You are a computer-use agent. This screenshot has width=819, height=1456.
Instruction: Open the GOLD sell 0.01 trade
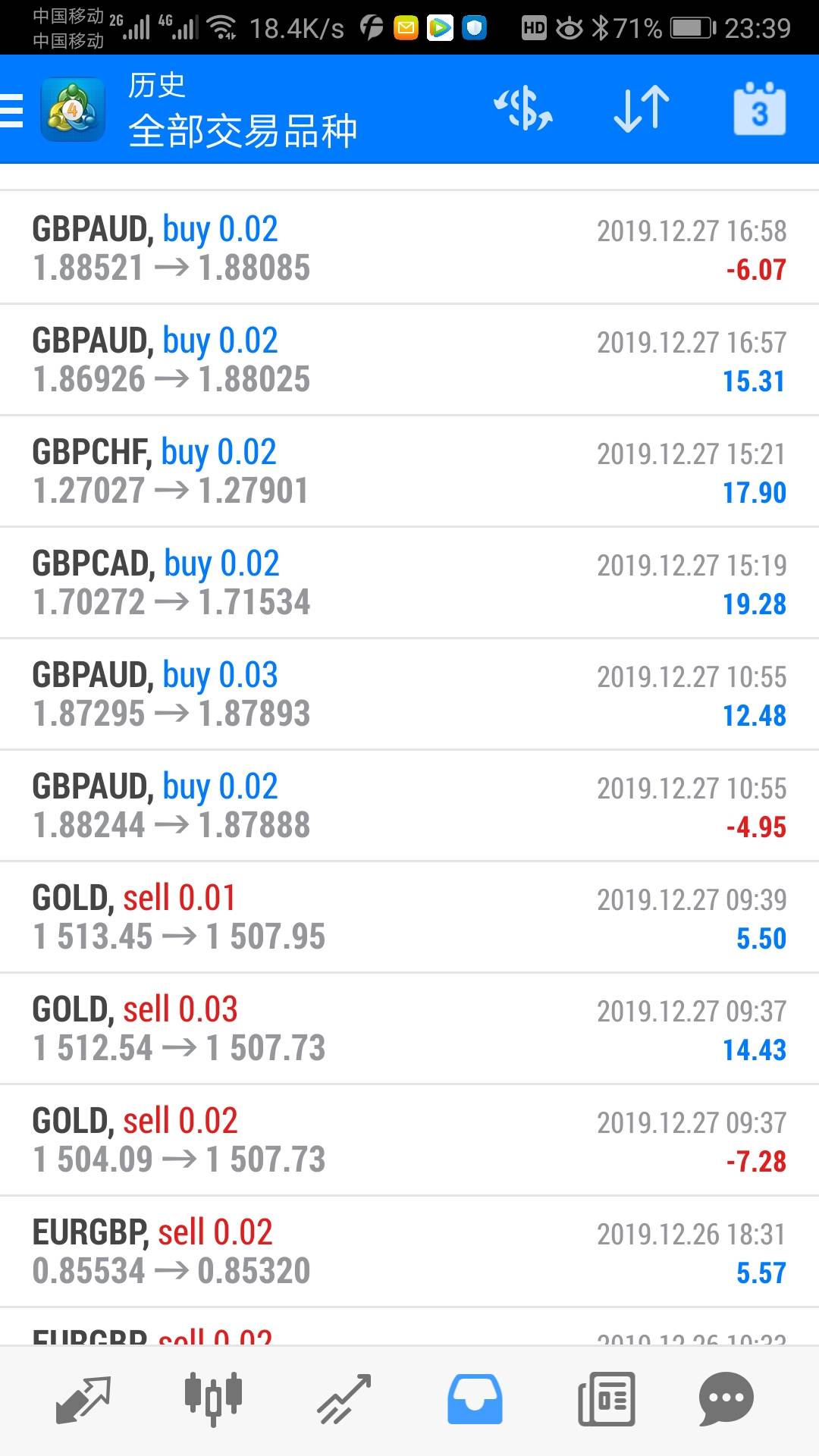point(409,917)
